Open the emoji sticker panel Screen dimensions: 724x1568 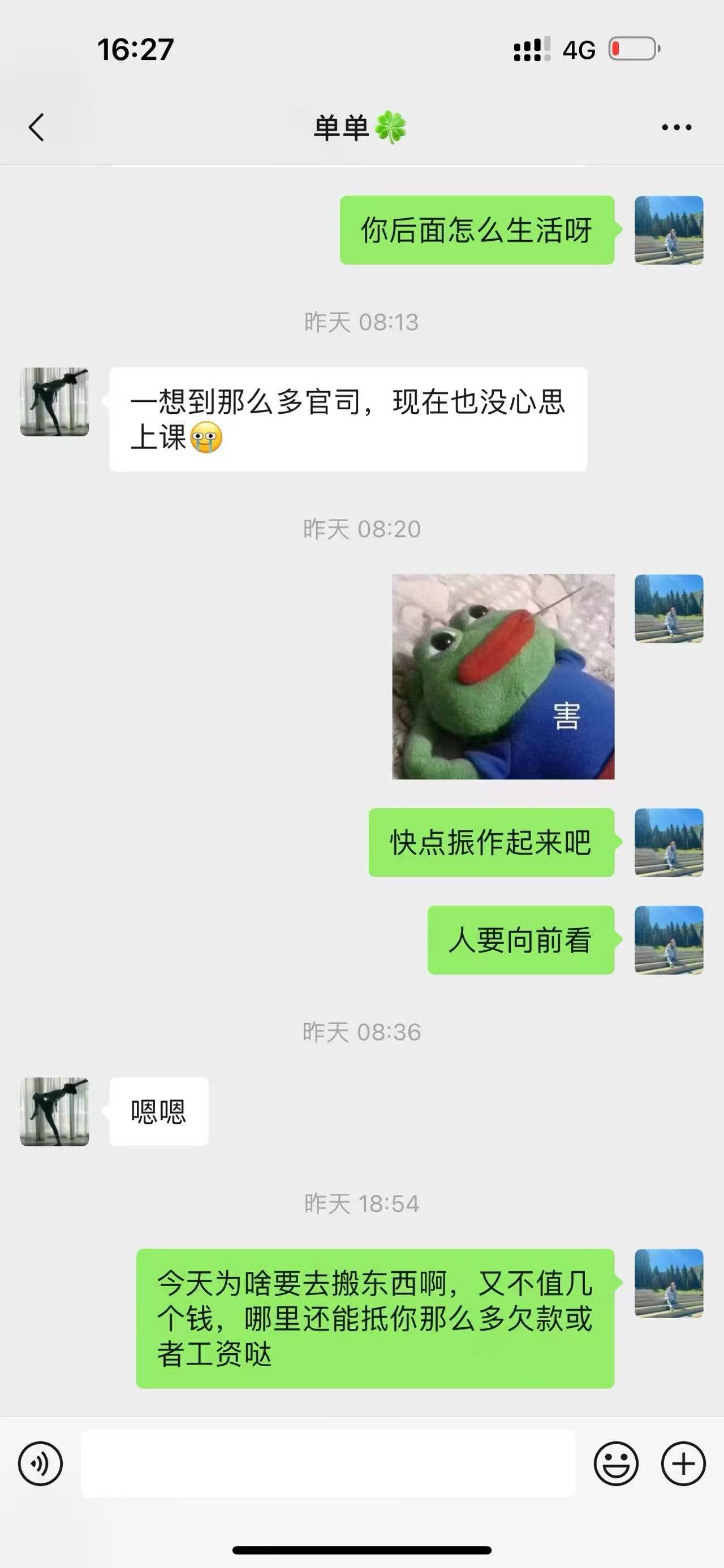616,1464
